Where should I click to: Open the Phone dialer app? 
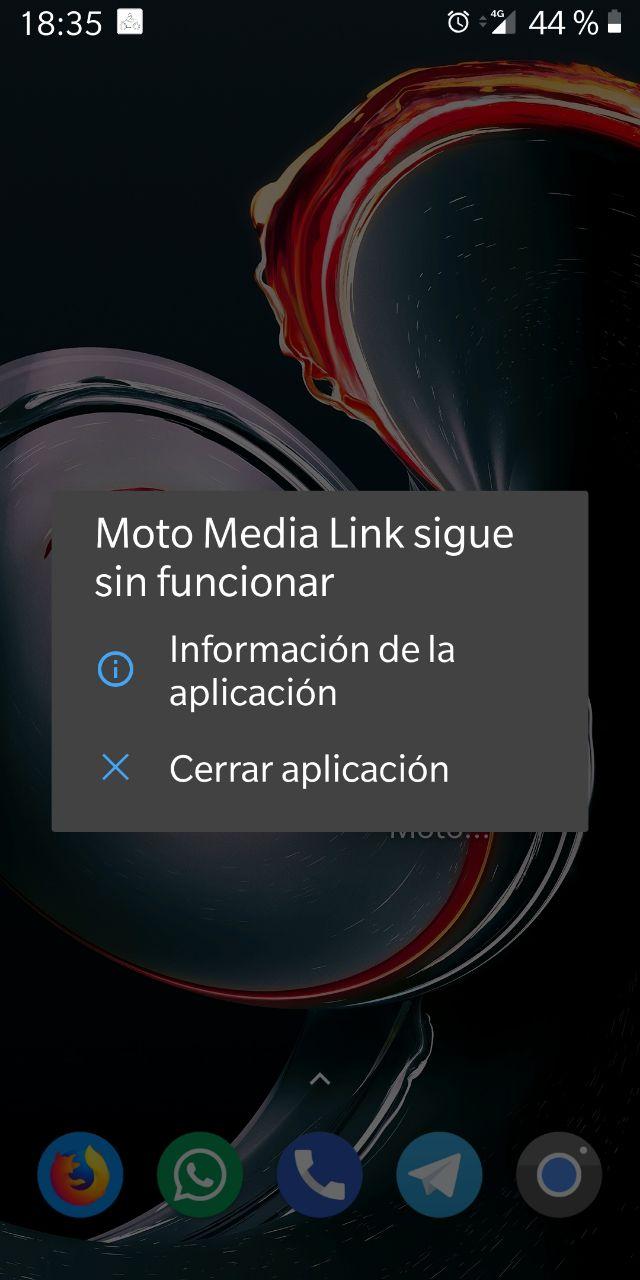click(320, 1175)
